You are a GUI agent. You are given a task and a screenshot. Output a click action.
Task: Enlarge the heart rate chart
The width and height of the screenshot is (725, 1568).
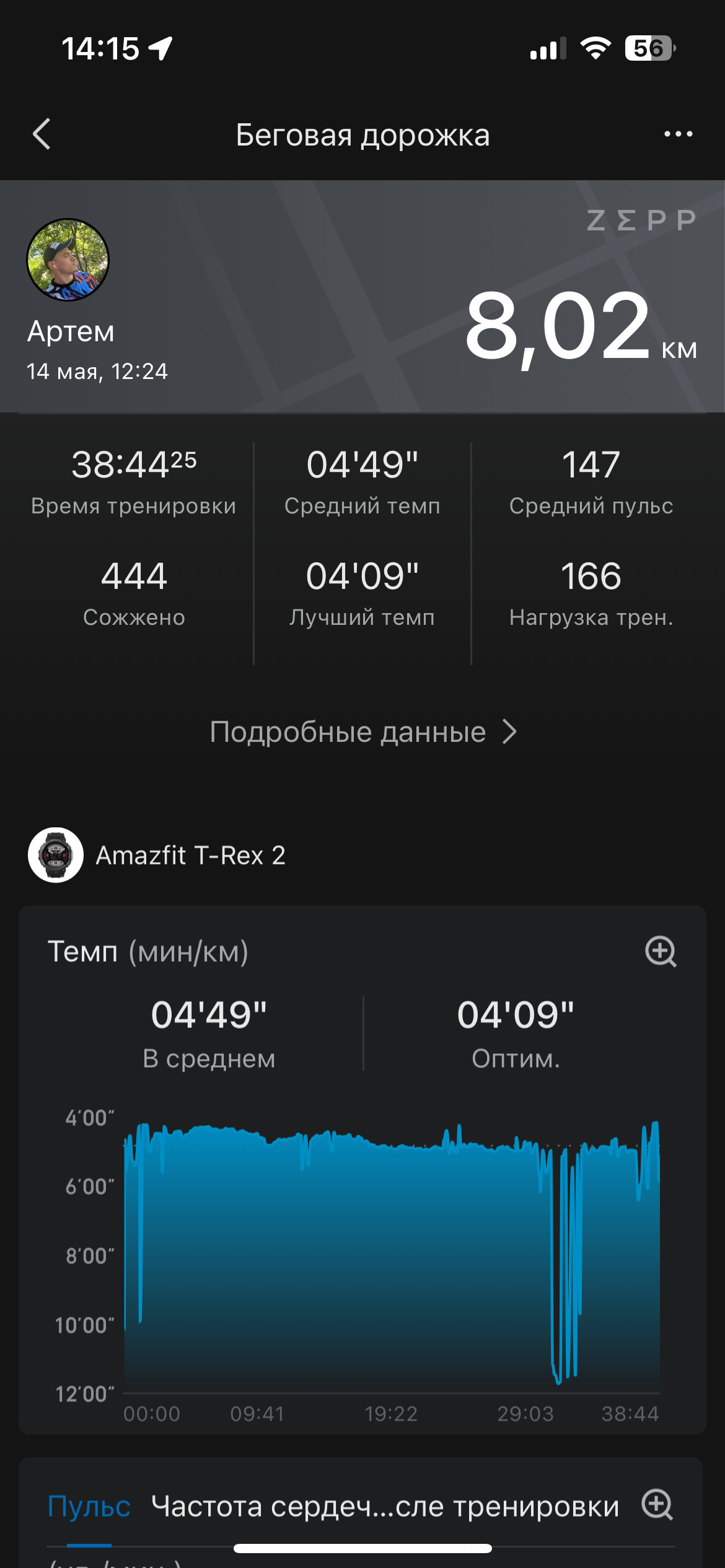point(657,1504)
